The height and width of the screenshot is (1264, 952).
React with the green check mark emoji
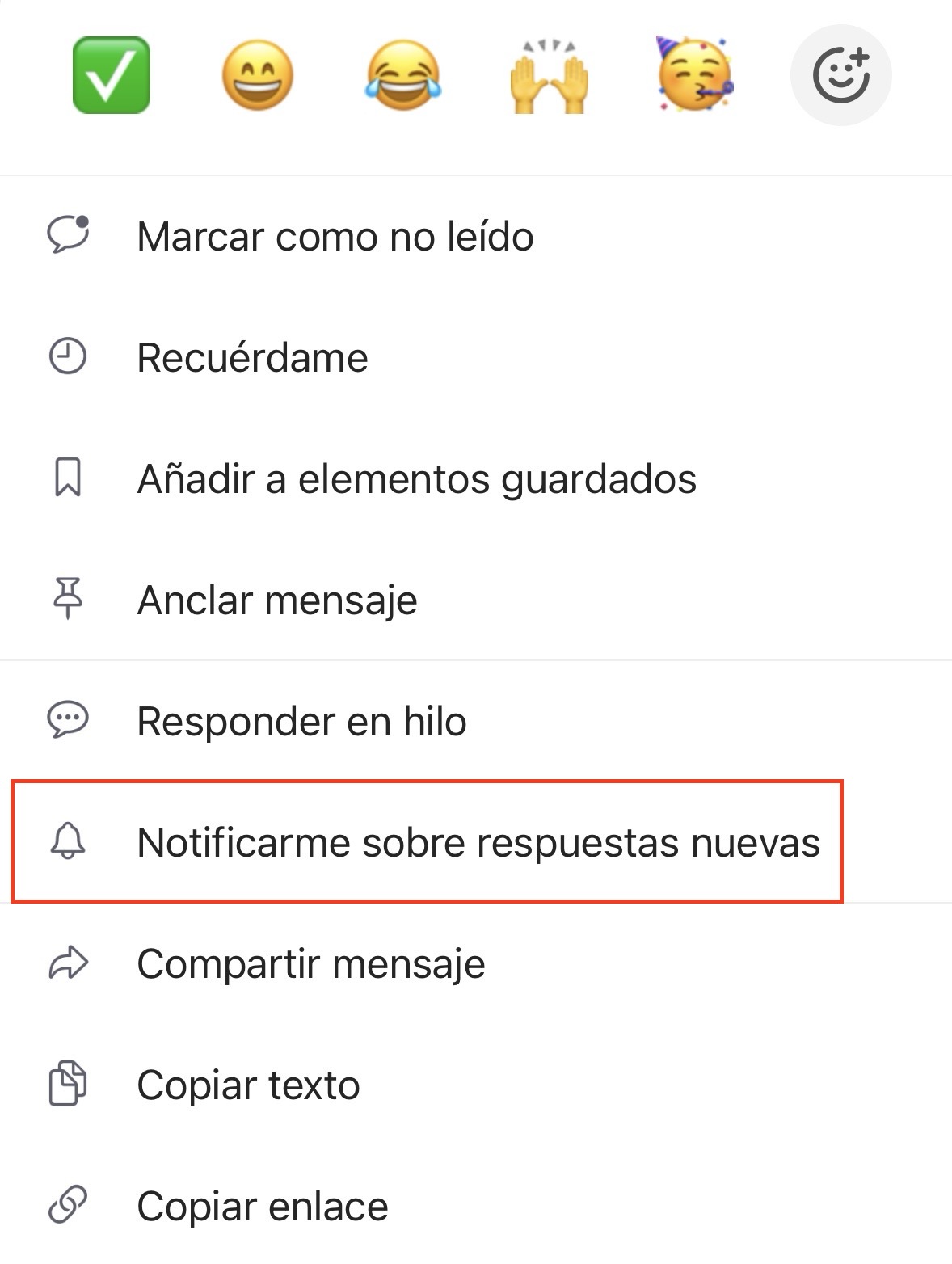pyautogui.click(x=112, y=75)
